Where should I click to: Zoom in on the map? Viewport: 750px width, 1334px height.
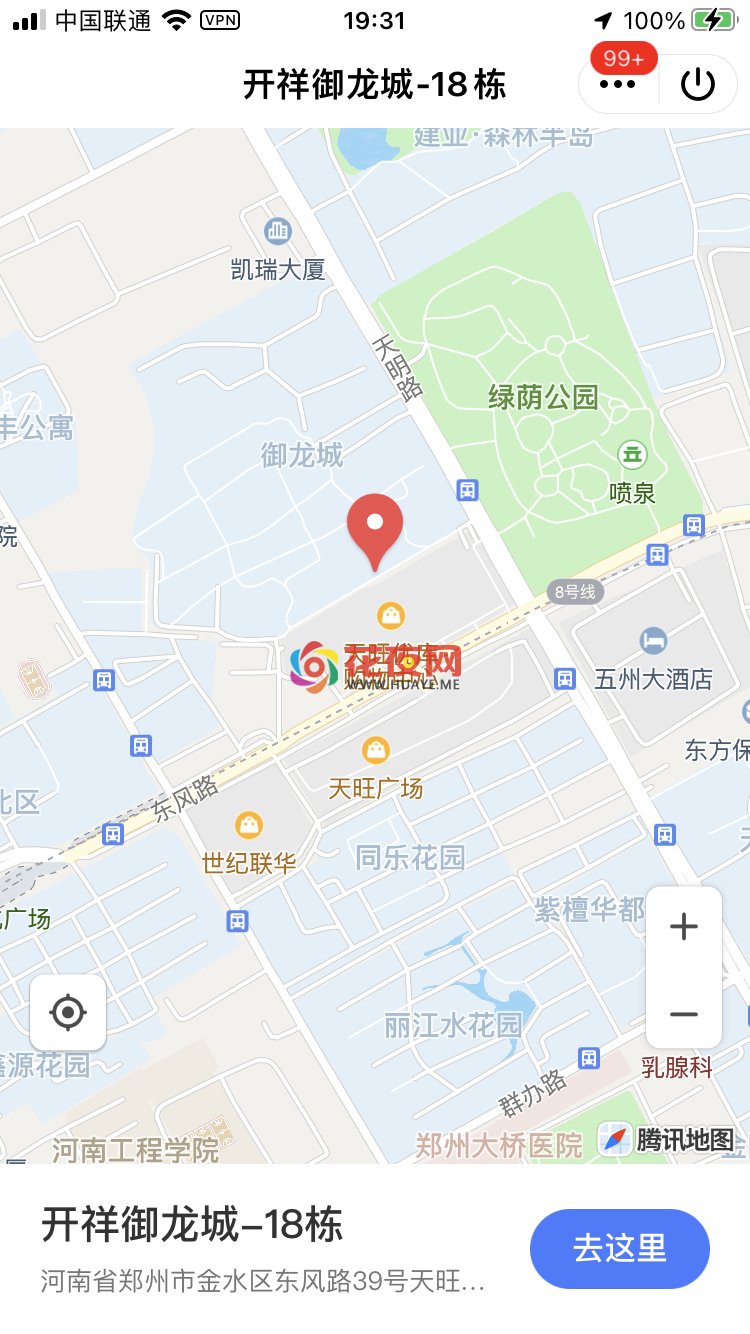(684, 927)
